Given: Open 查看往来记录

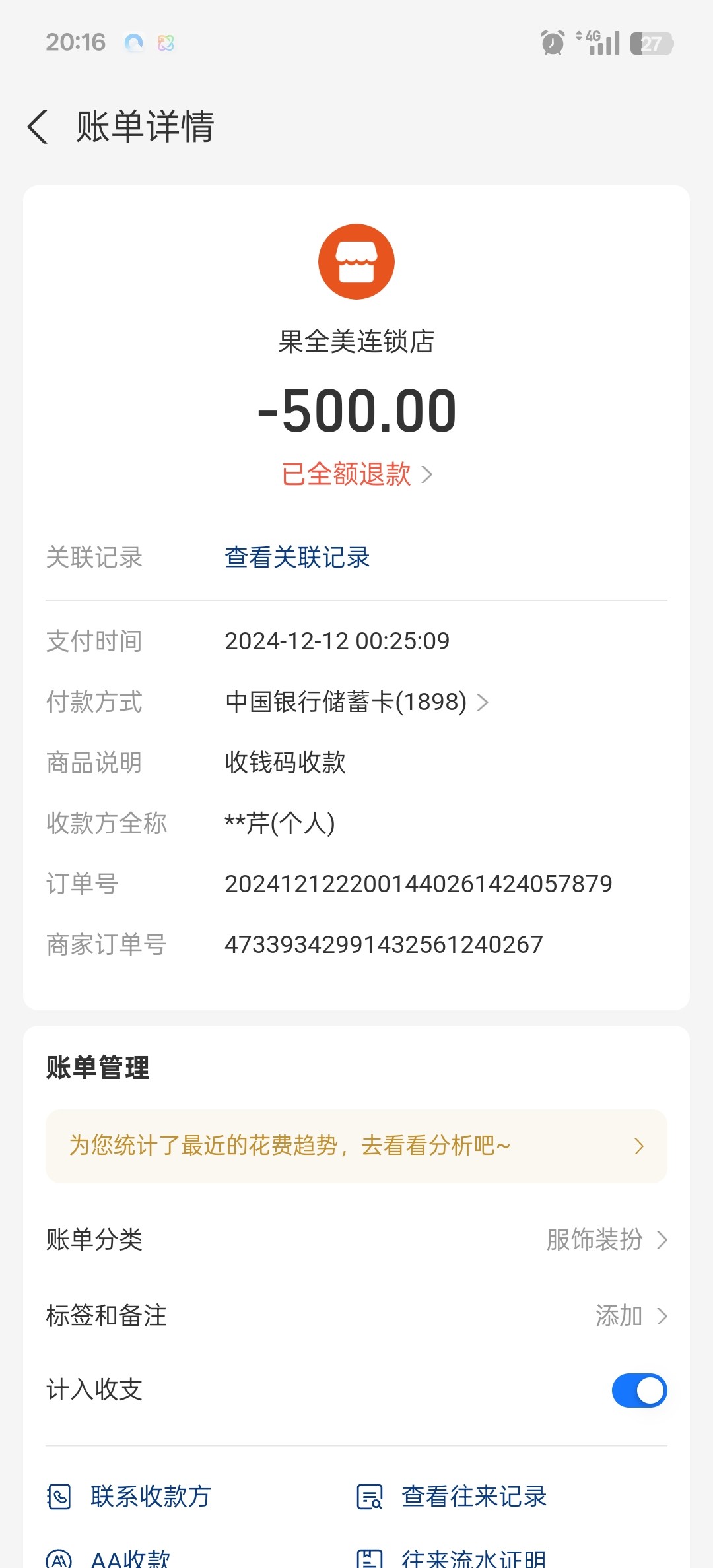Looking at the screenshot, I should coord(452,1497).
